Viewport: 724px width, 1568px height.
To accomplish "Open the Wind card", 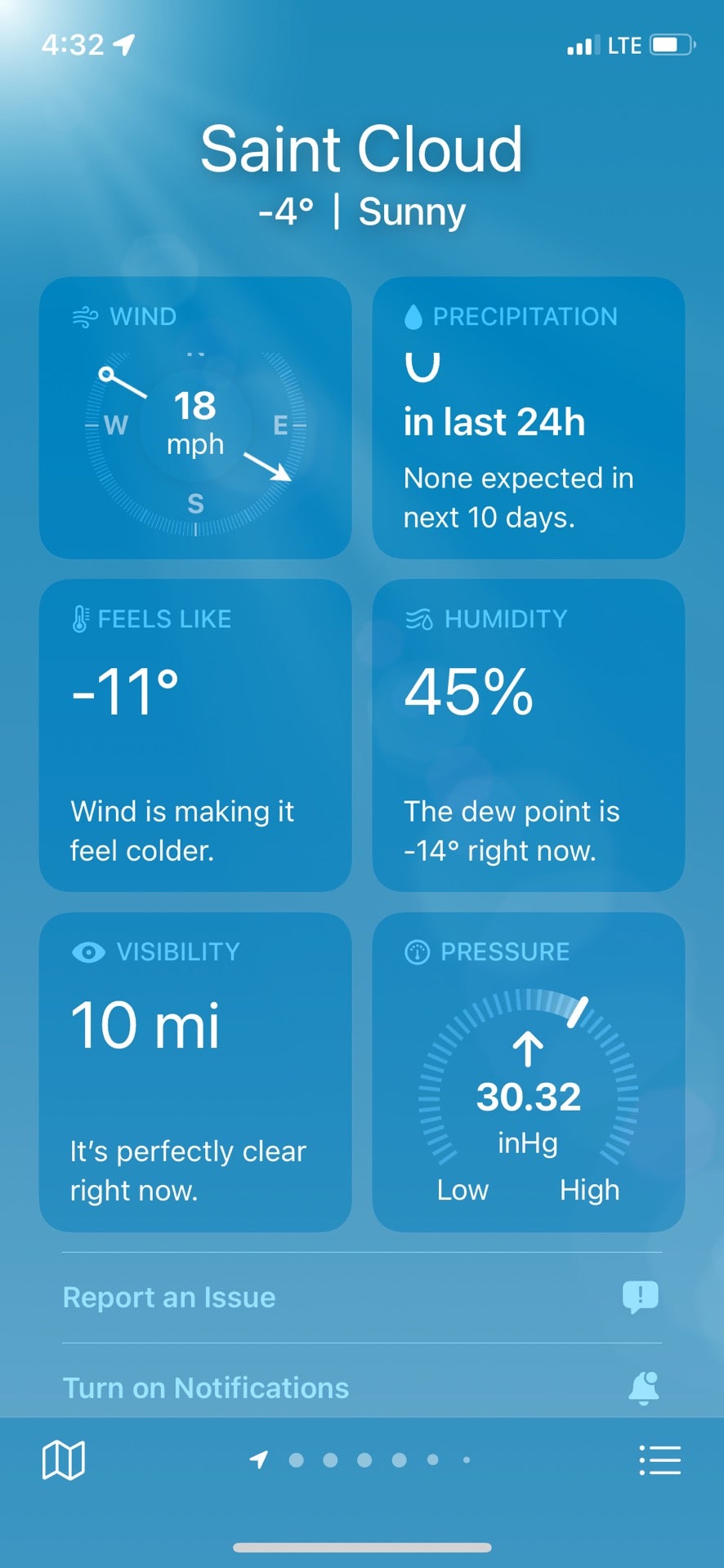I will pyautogui.click(x=195, y=418).
